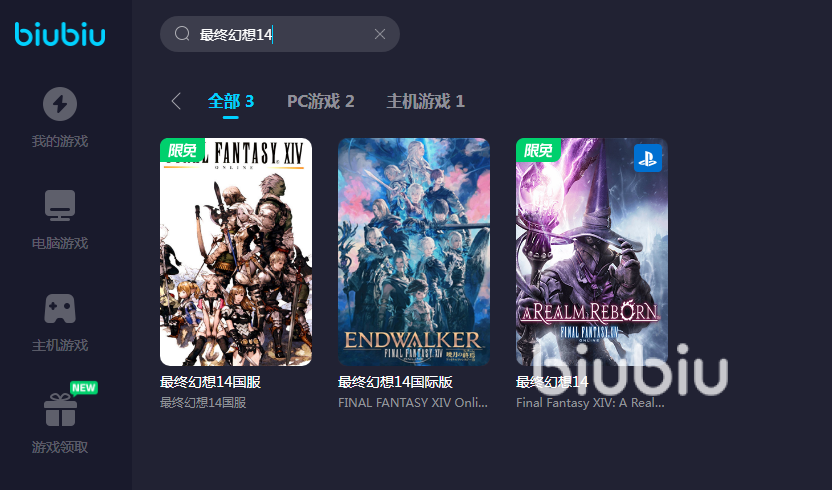Select the 最终幻想14国服 game card
The width and height of the screenshot is (832, 490).
click(236, 252)
